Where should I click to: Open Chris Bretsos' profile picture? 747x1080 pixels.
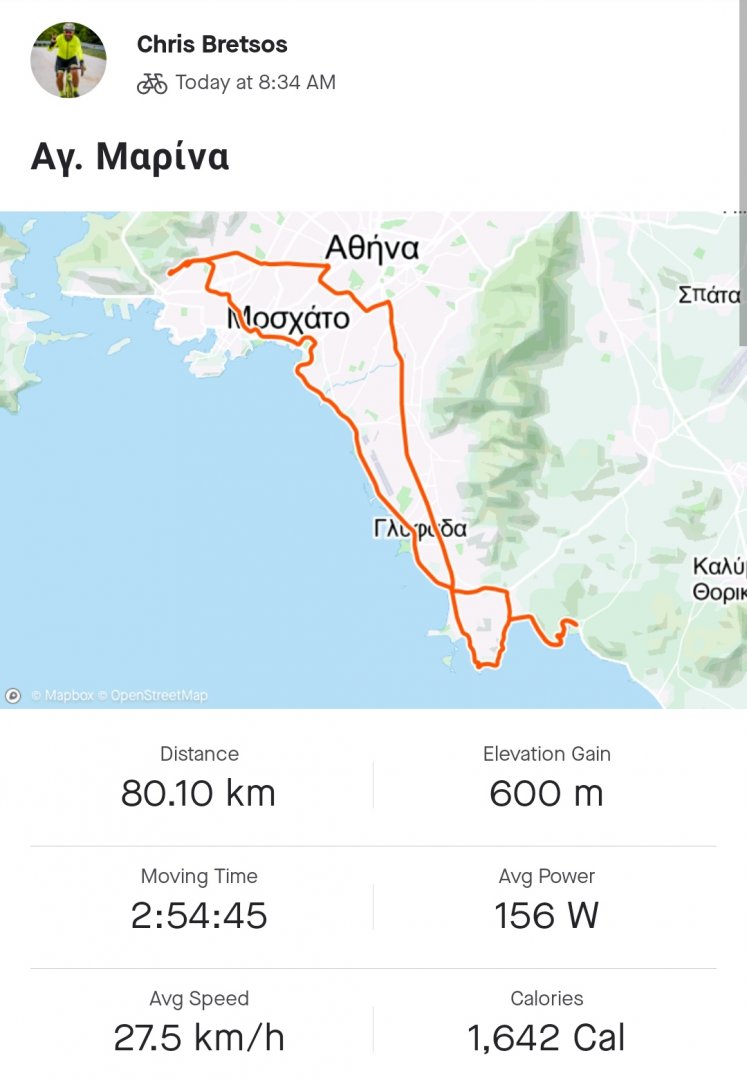click(x=68, y=61)
